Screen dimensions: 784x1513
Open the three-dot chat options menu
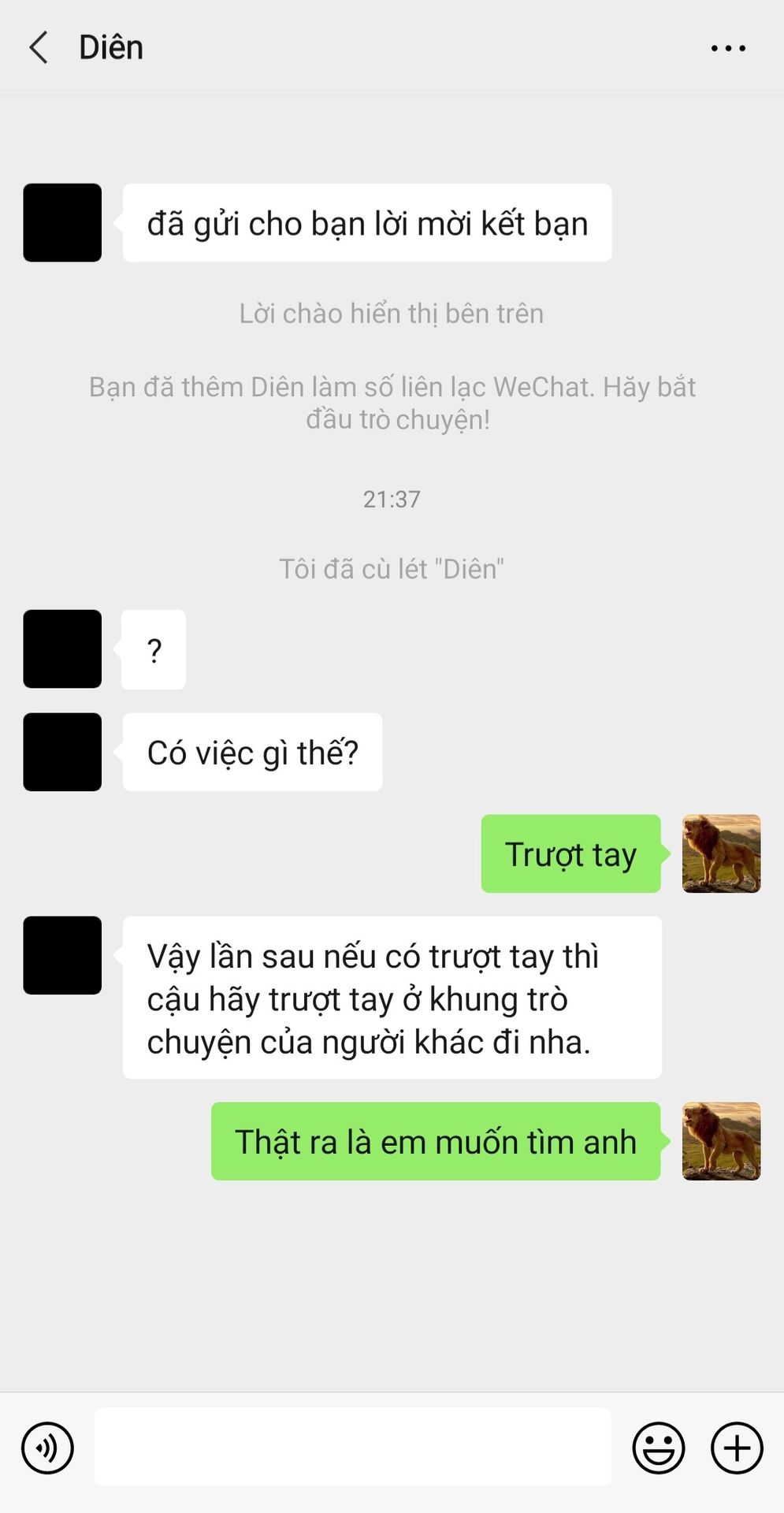click(x=728, y=48)
